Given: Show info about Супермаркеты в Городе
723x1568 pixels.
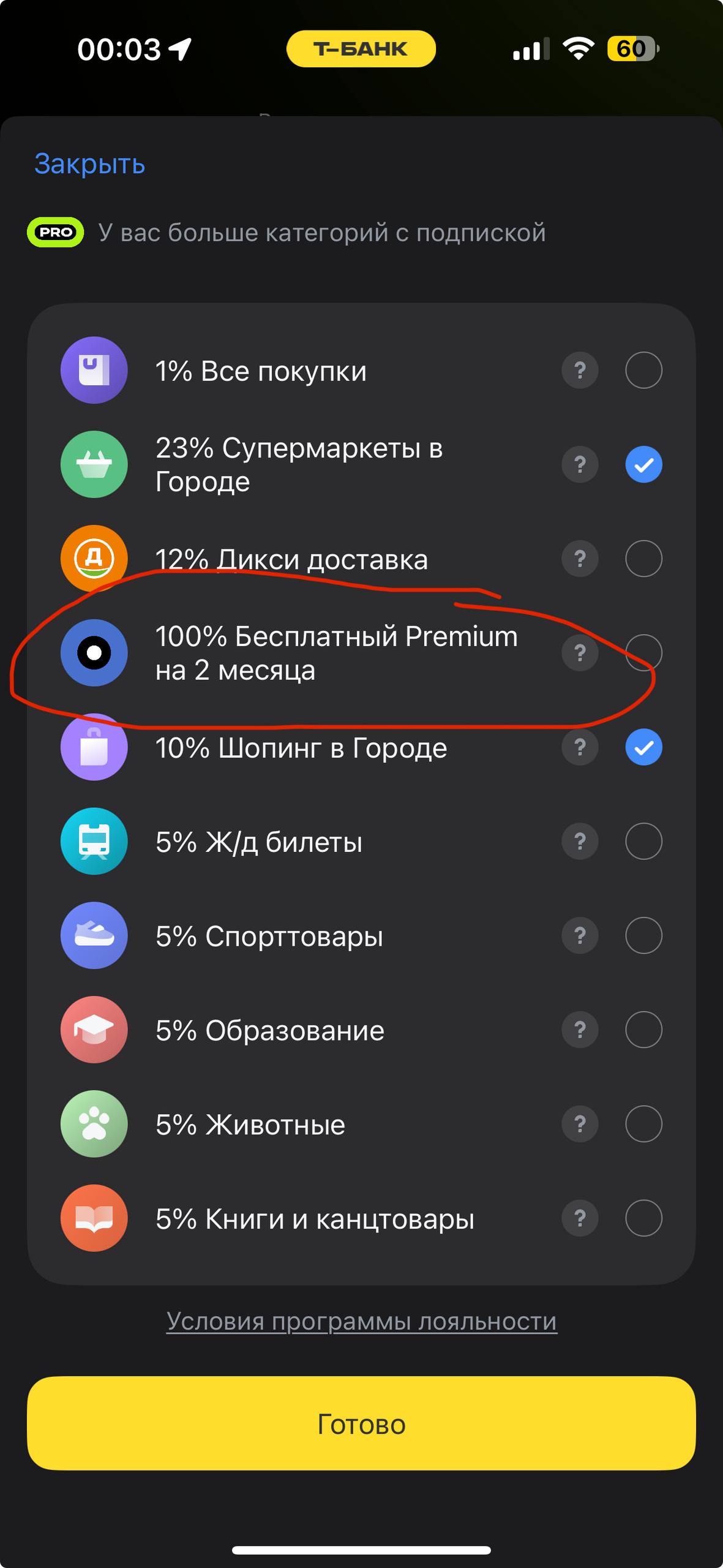Looking at the screenshot, I should click(579, 465).
